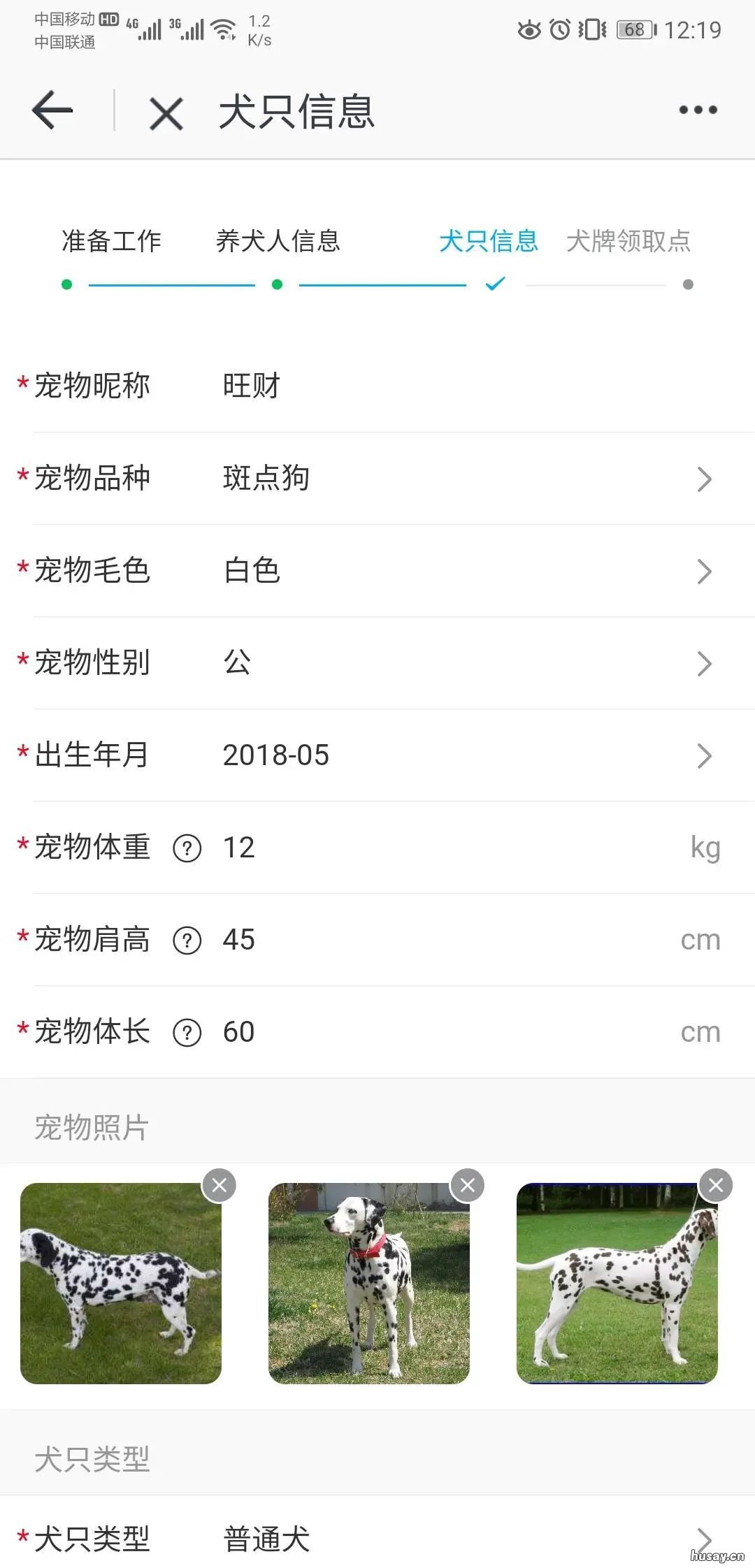Open the 犬牌领取点 step
Image resolution: width=755 pixels, height=1568 pixels.
(629, 241)
